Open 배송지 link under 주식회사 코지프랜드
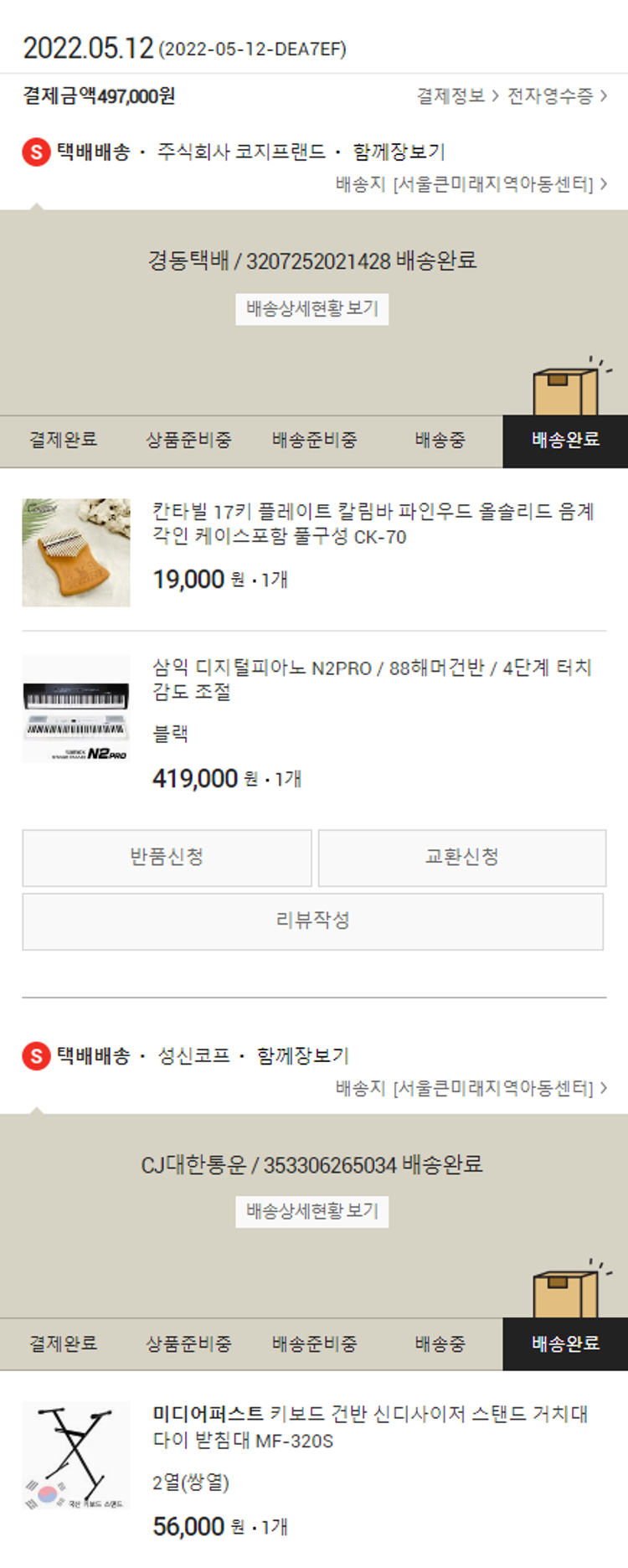The width and height of the screenshot is (628, 1568). coord(471,183)
